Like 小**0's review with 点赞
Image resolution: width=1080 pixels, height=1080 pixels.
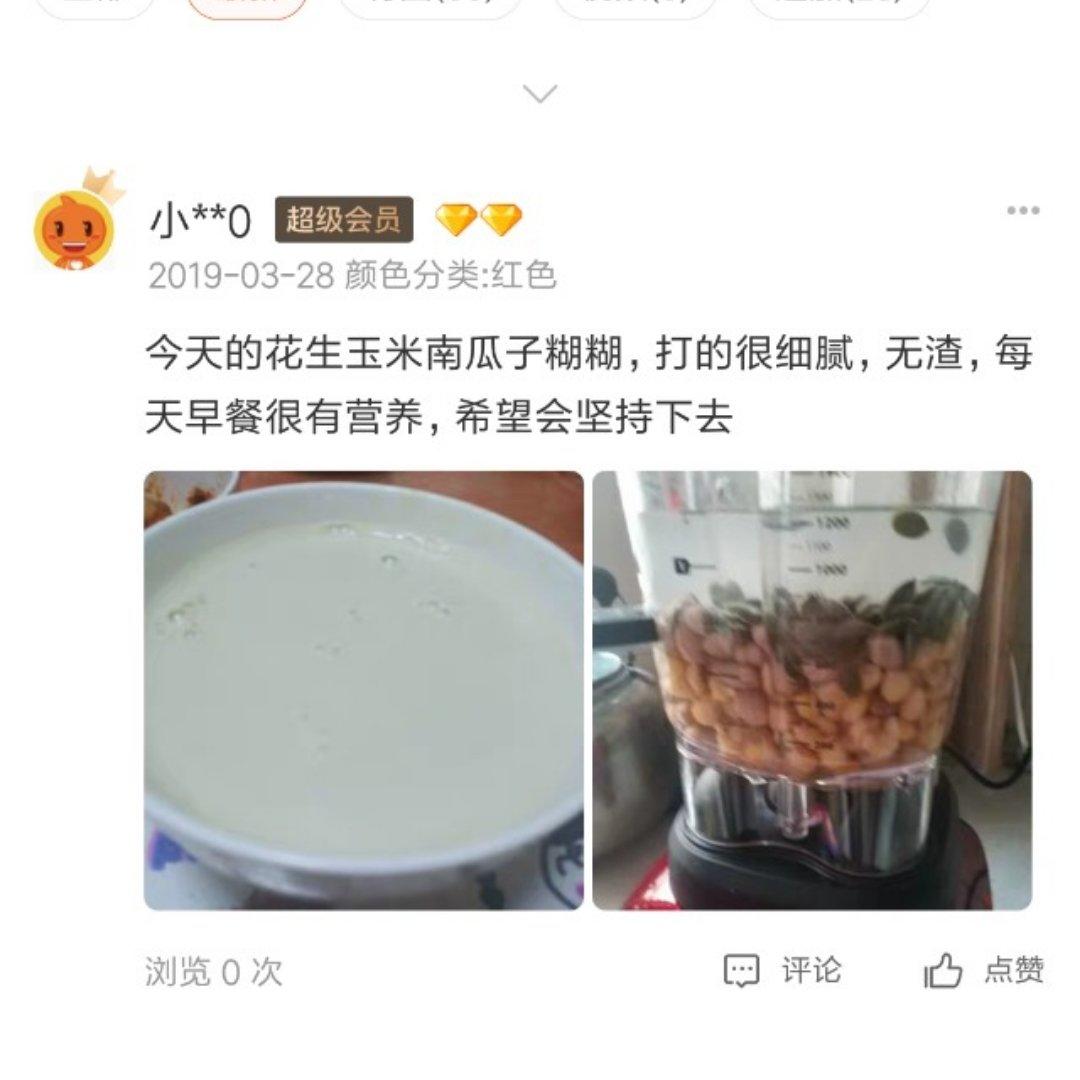point(984,970)
